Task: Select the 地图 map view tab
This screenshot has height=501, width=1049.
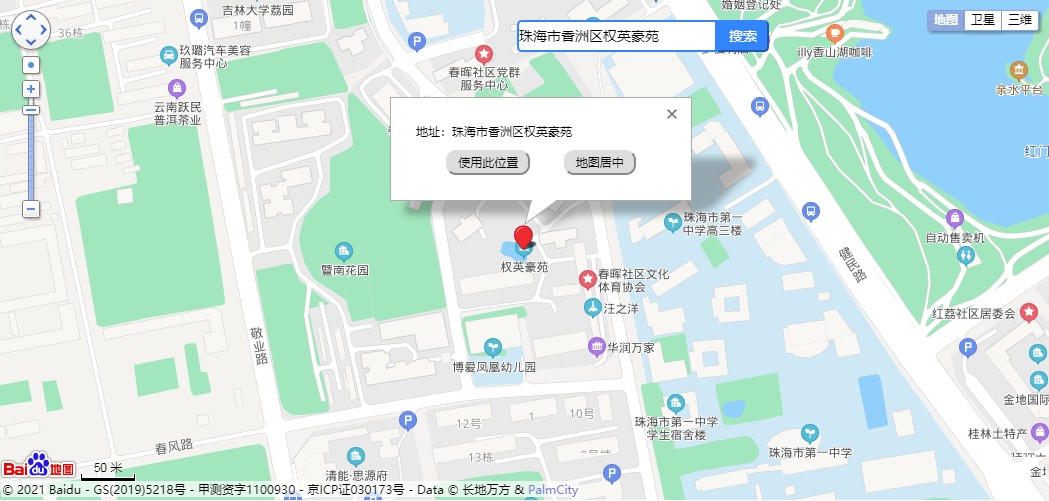Action: point(945,19)
